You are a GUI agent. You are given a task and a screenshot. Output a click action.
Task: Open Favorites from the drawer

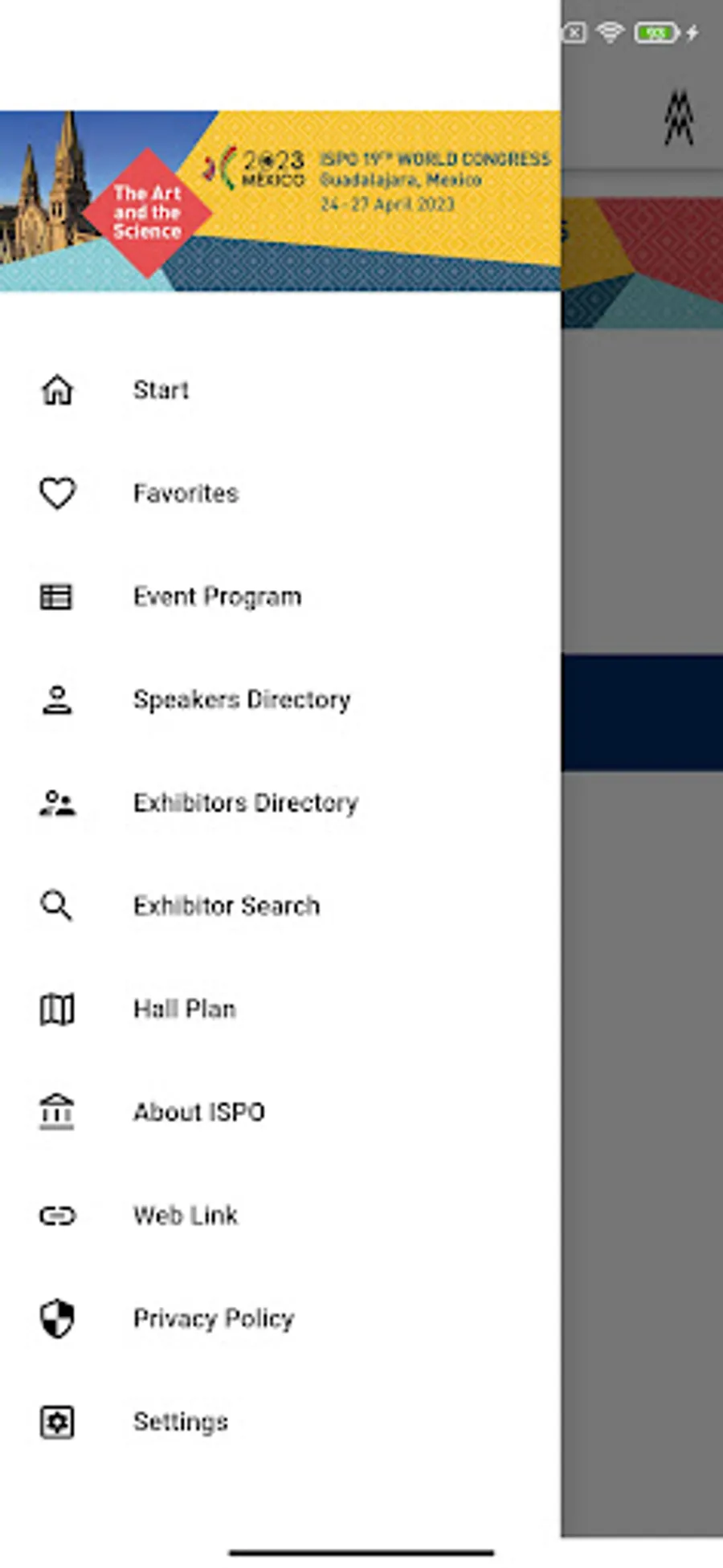pyautogui.click(x=186, y=493)
